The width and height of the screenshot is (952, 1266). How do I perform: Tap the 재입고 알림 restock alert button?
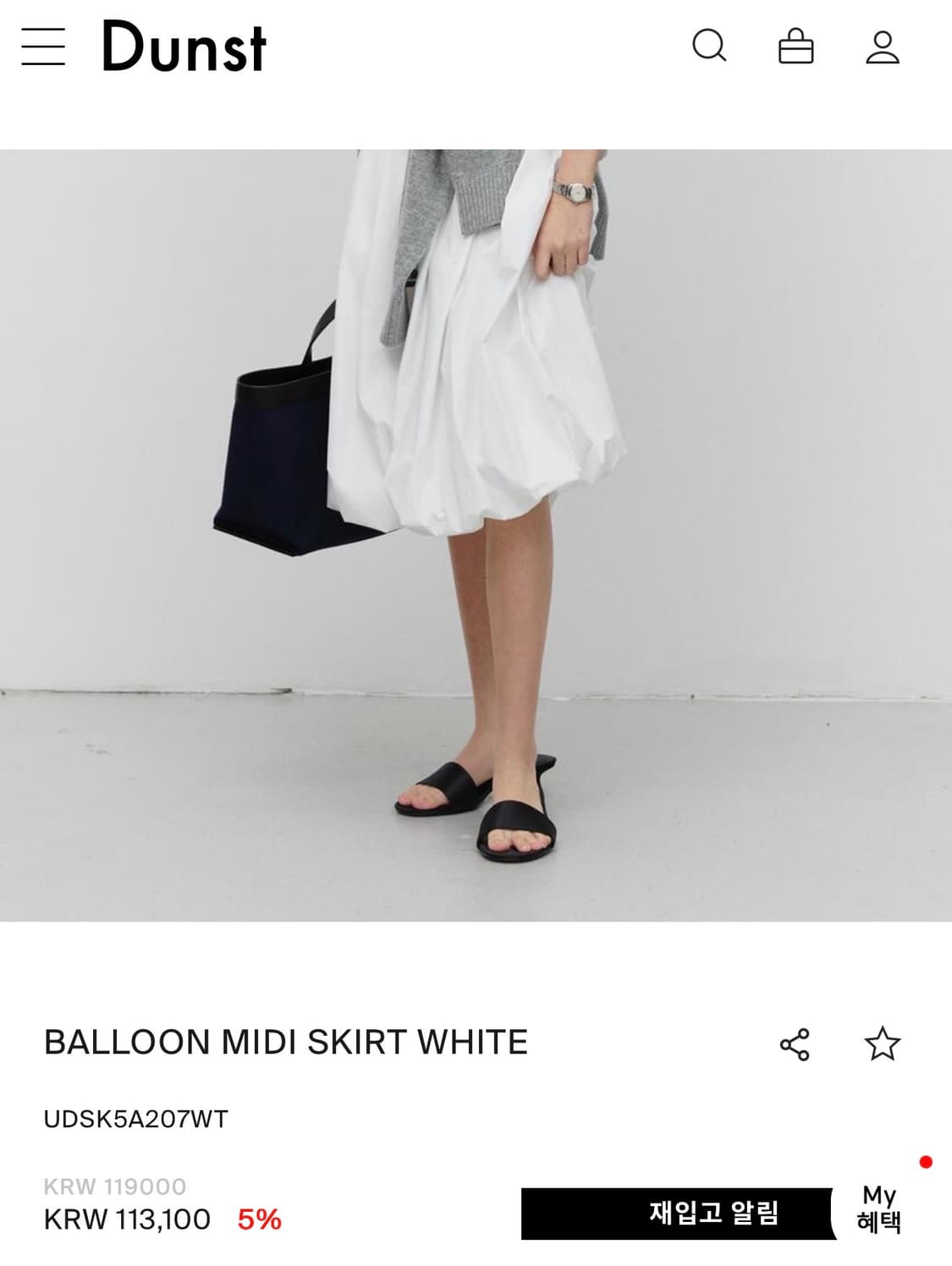[x=677, y=1214]
